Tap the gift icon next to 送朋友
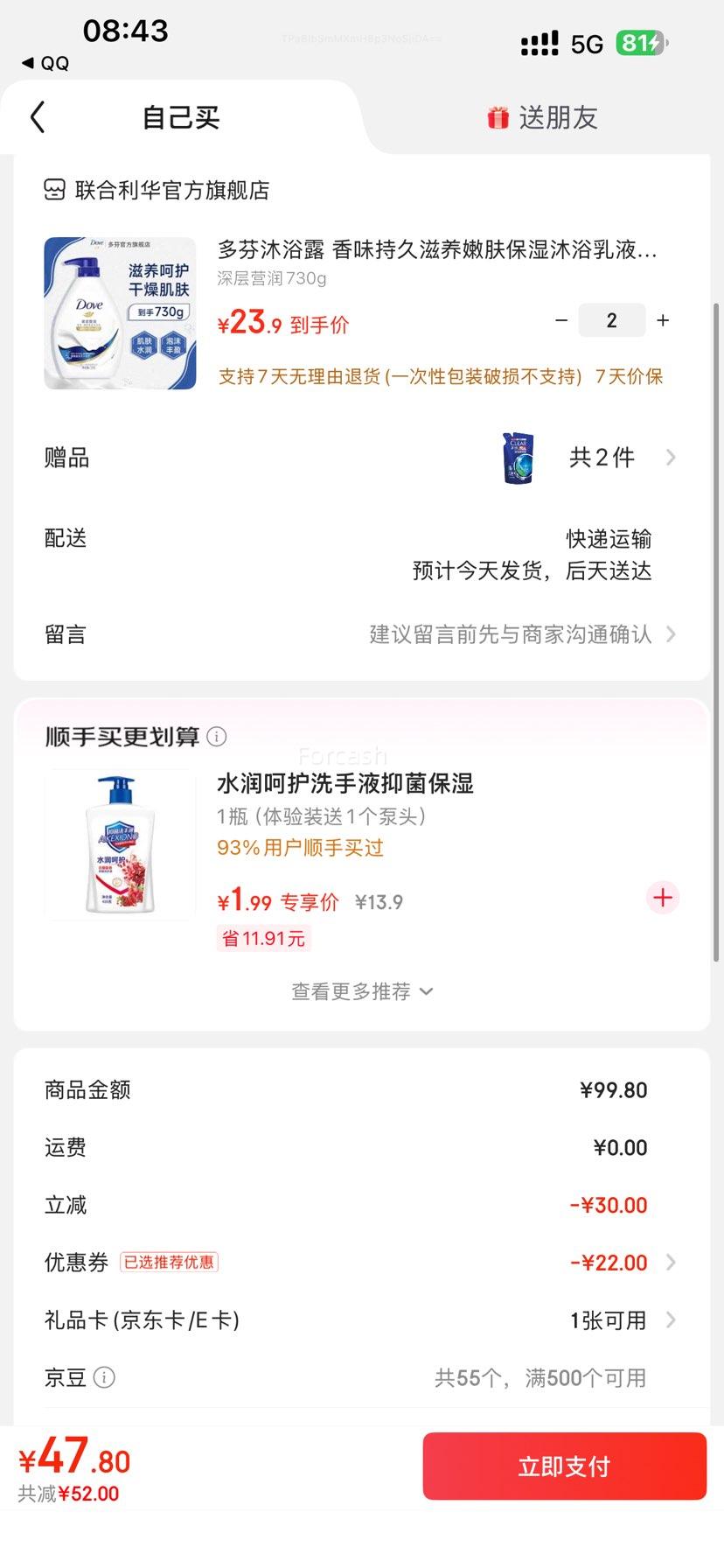This screenshot has width=724, height=1568. point(497,117)
